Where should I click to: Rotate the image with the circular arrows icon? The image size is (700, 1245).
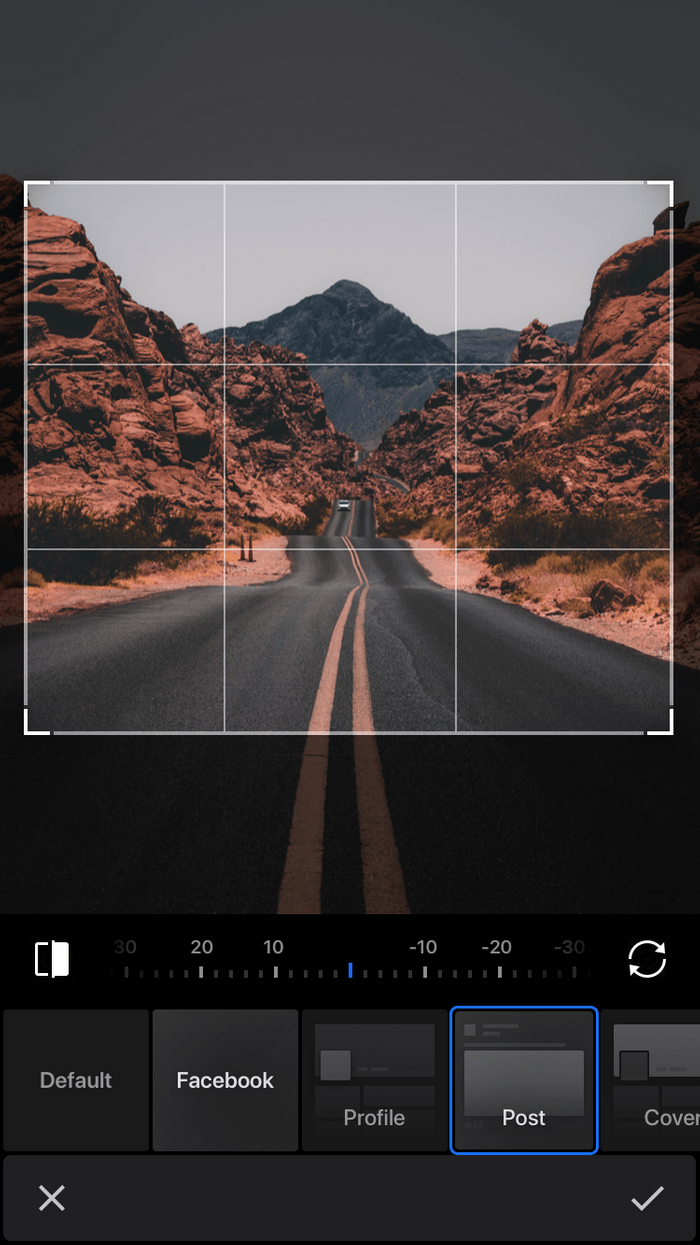(647, 959)
